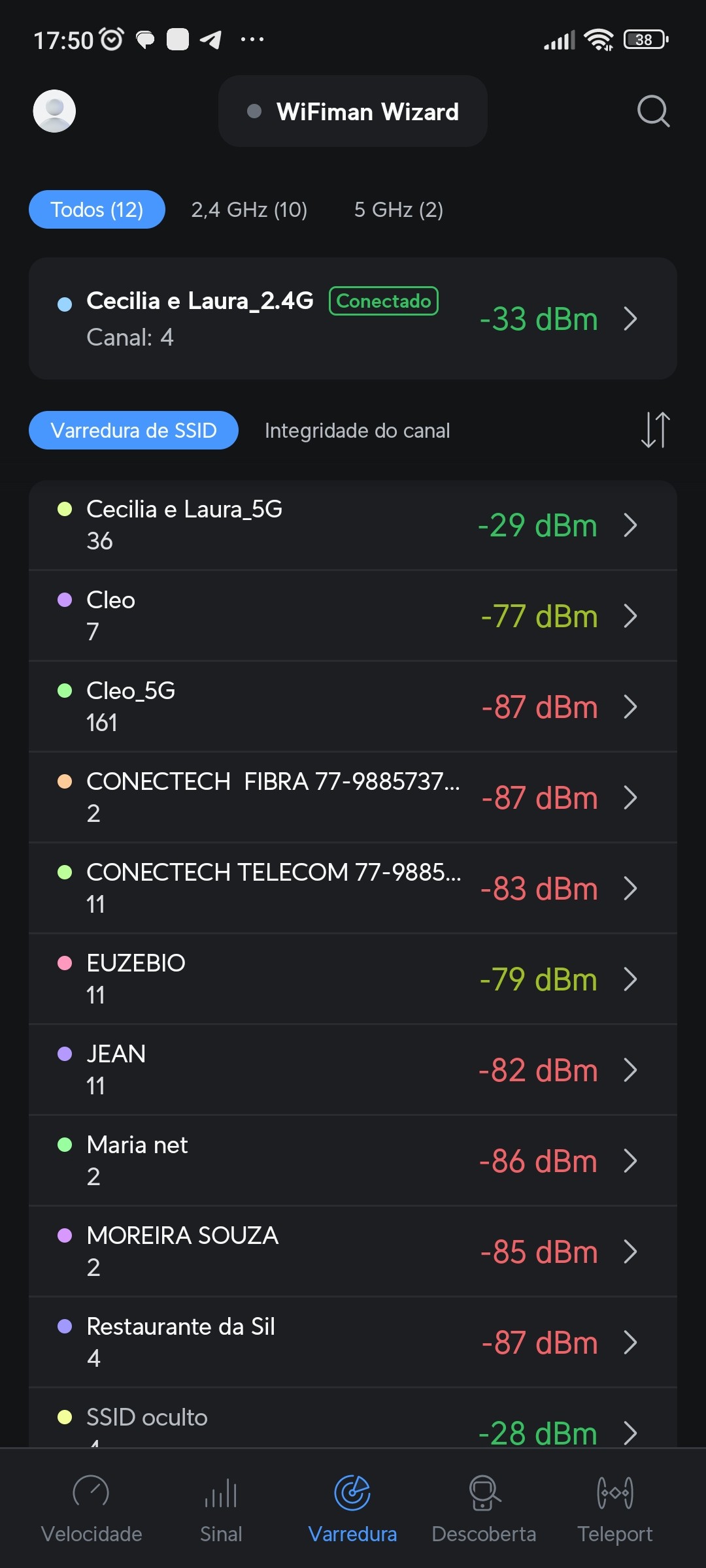View Maria net network details
The width and height of the screenshot is (706, 1568).
tap(353, 1161)
